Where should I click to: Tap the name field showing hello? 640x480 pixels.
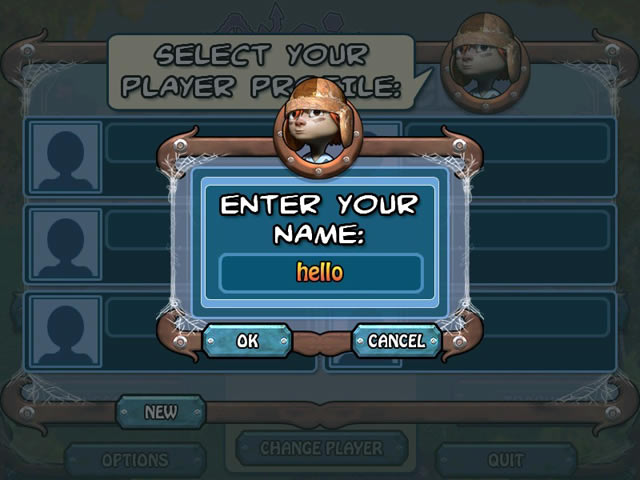[320, 272]
